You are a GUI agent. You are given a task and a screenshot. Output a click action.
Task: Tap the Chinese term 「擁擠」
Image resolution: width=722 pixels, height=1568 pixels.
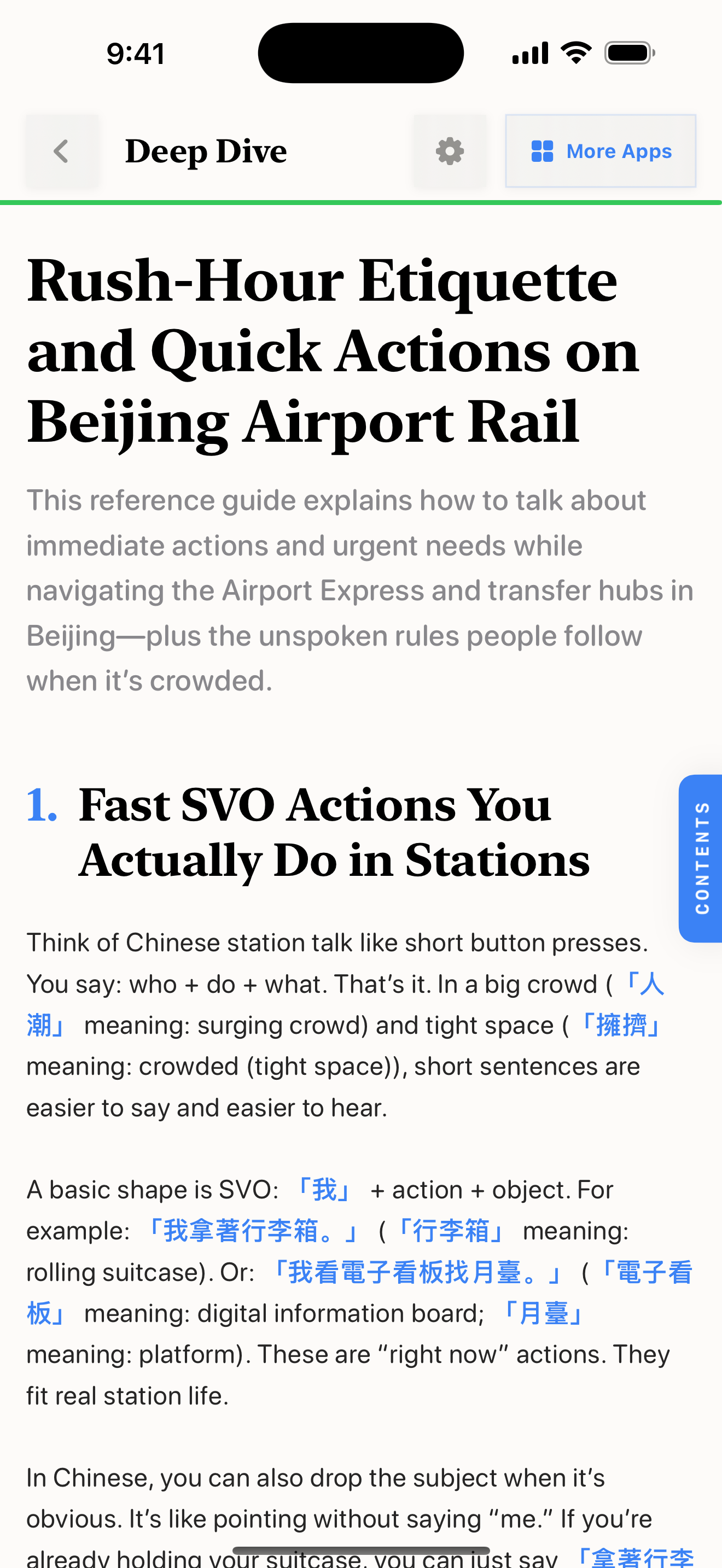tap(620, 1026)
